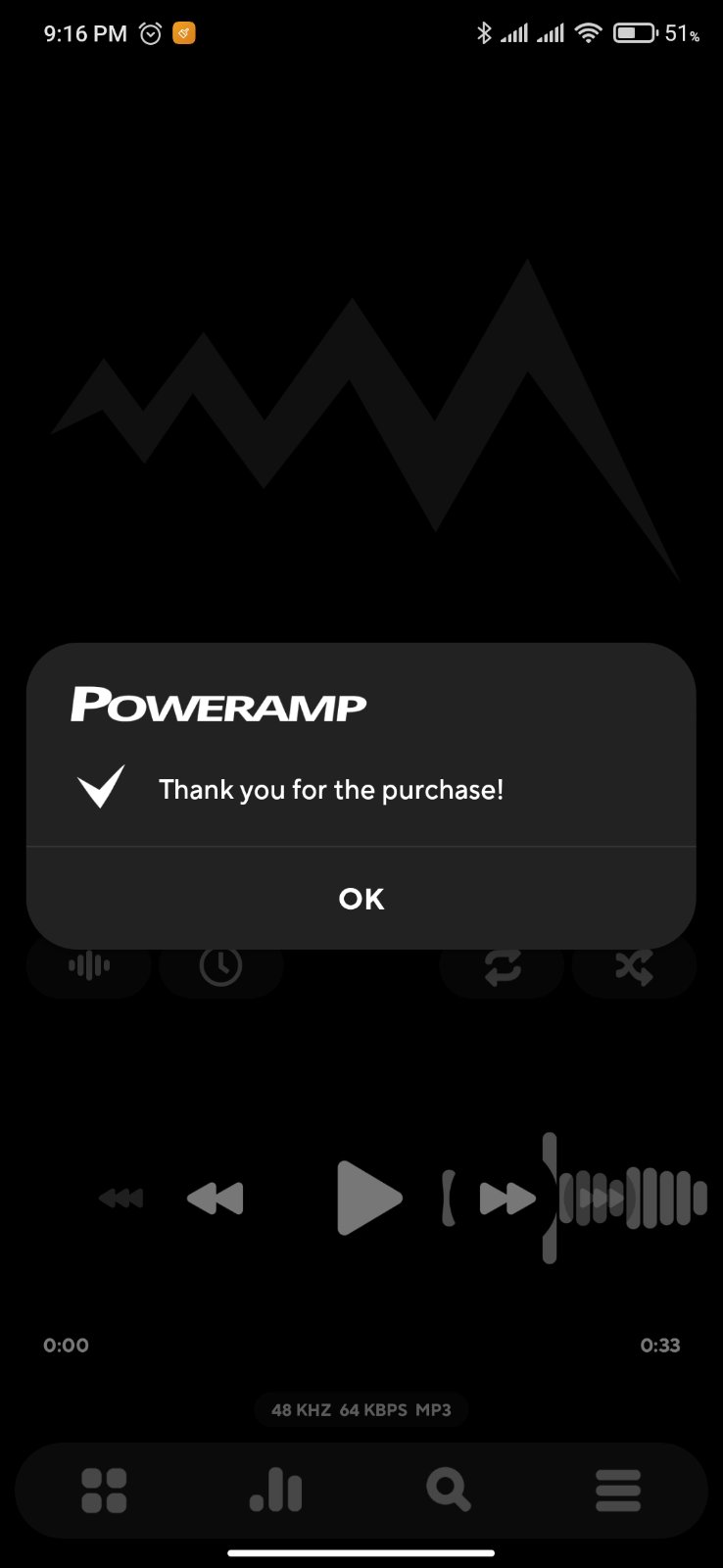The width and height of the screenshot is (723, 1568).
Task: Dismiss the purchase dialog with OK
Action: pyautogui.click(x=361, y=899)
